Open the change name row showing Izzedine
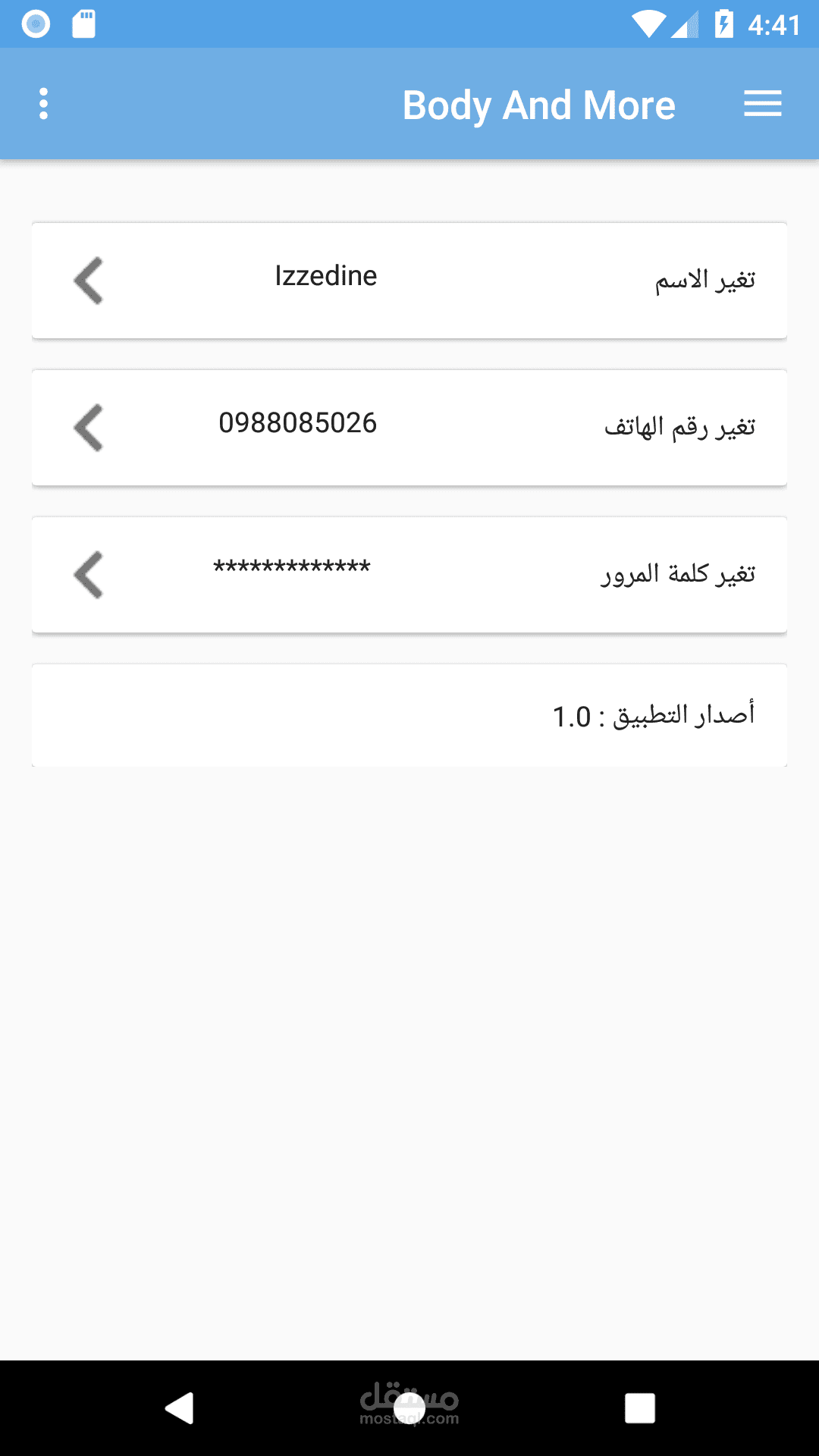819x1456 pixels. 409,280
